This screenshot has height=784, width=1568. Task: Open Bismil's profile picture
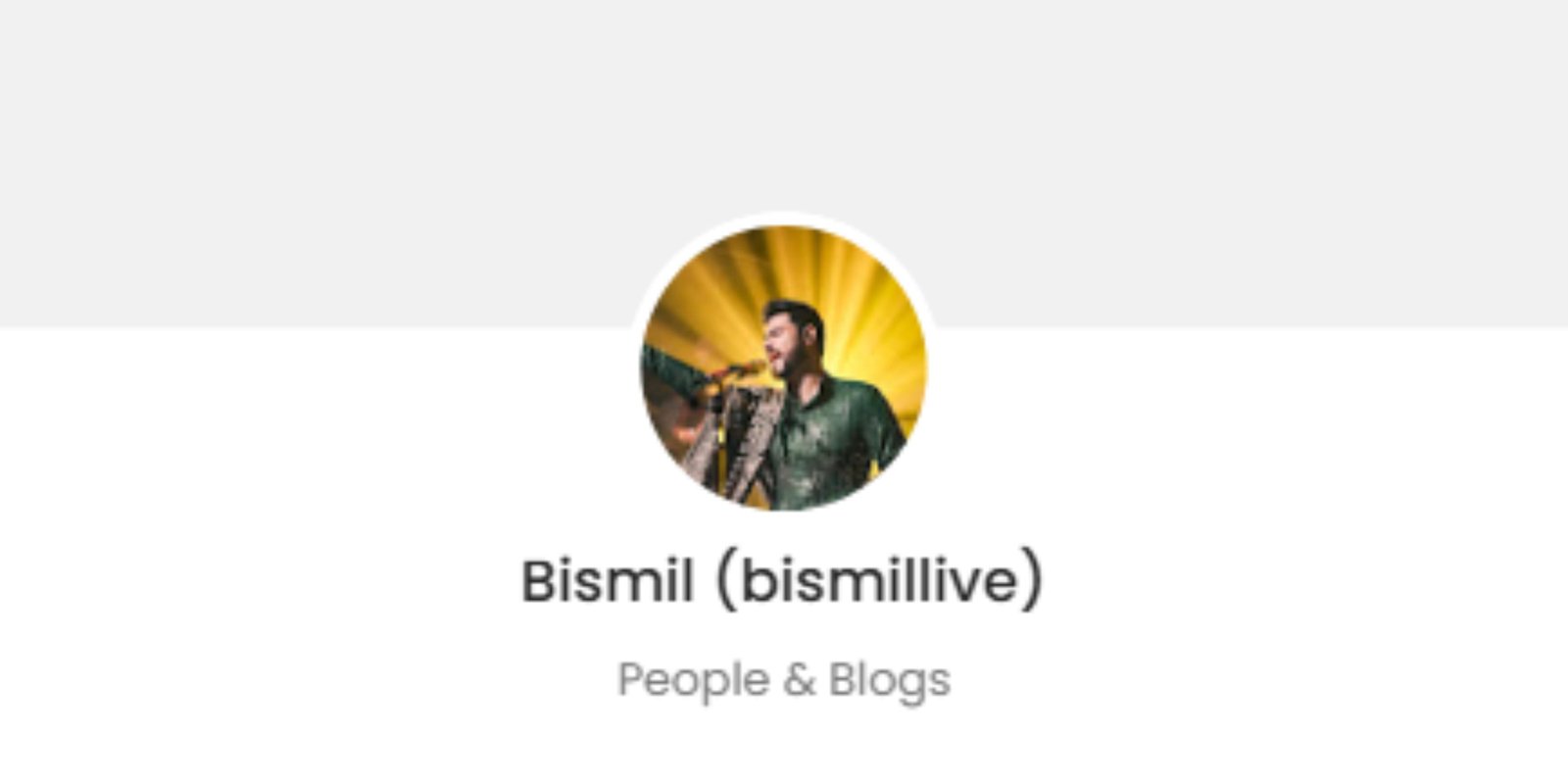783,367
